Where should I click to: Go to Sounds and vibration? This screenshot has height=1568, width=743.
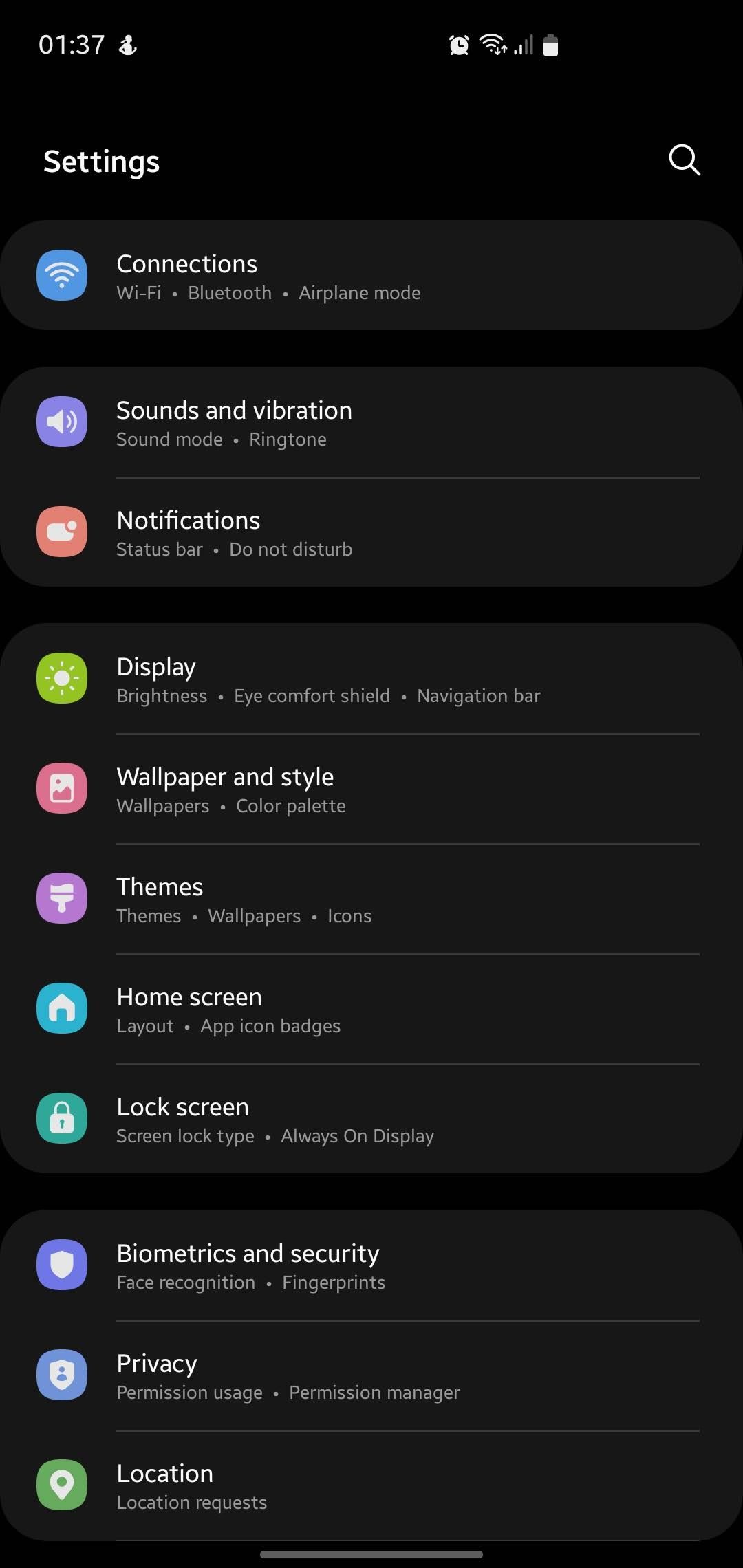(371, 422)
